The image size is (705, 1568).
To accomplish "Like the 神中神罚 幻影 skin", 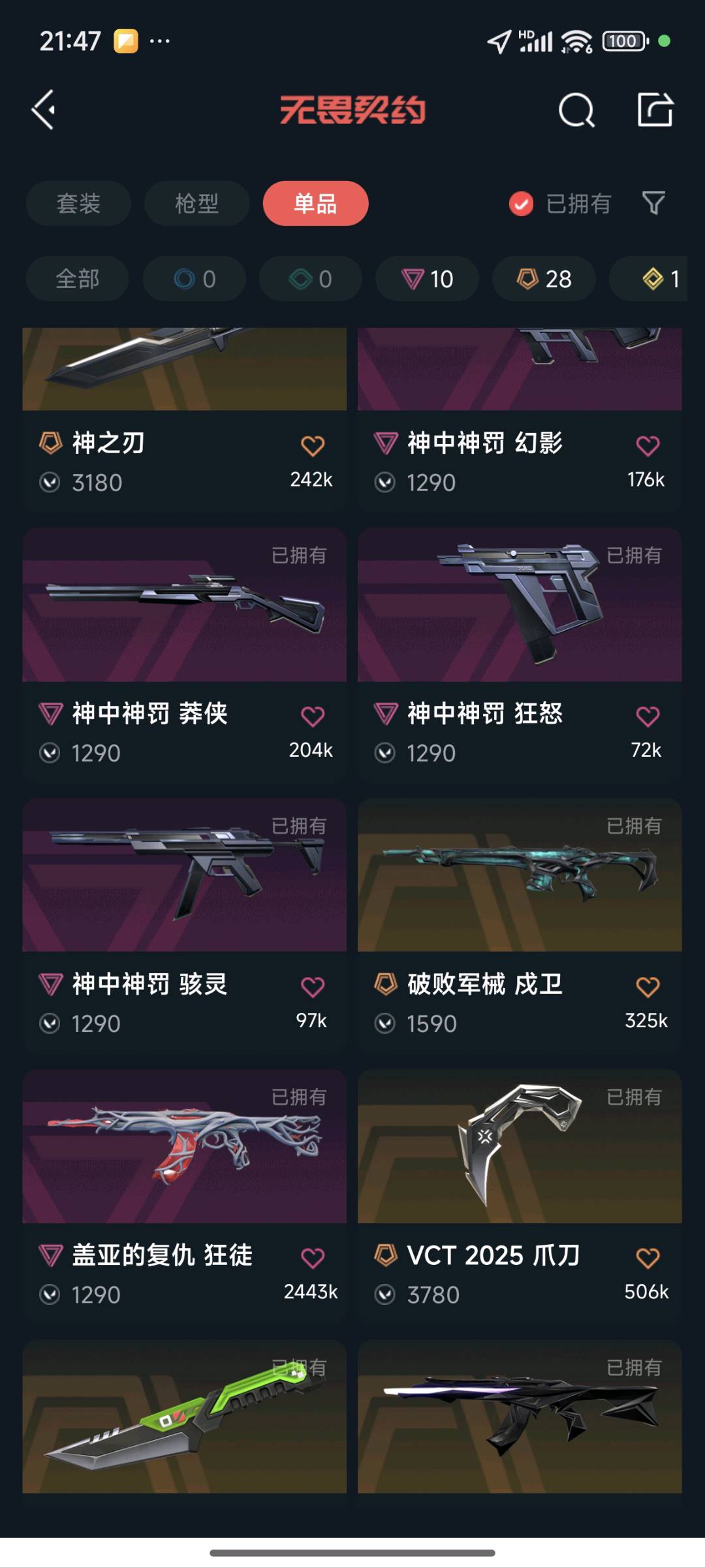I will click(648, 446).
